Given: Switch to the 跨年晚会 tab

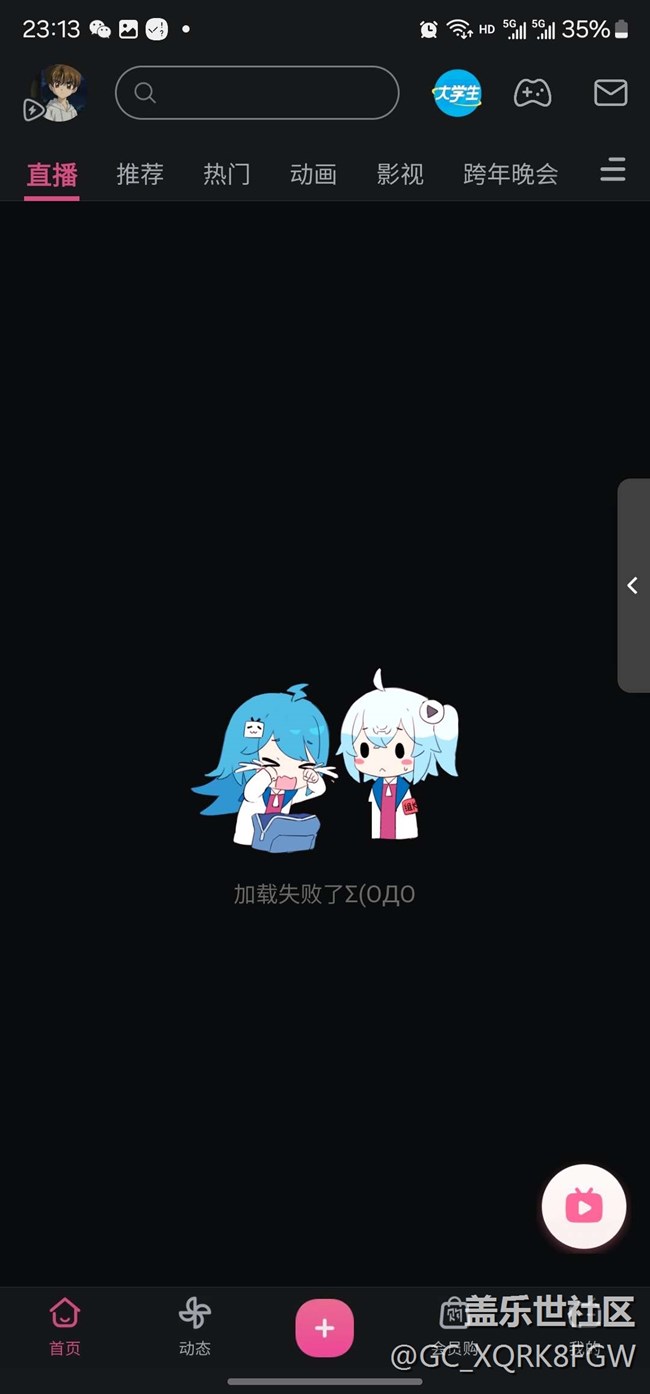Looking at the screenshot, I should [510, 174].
